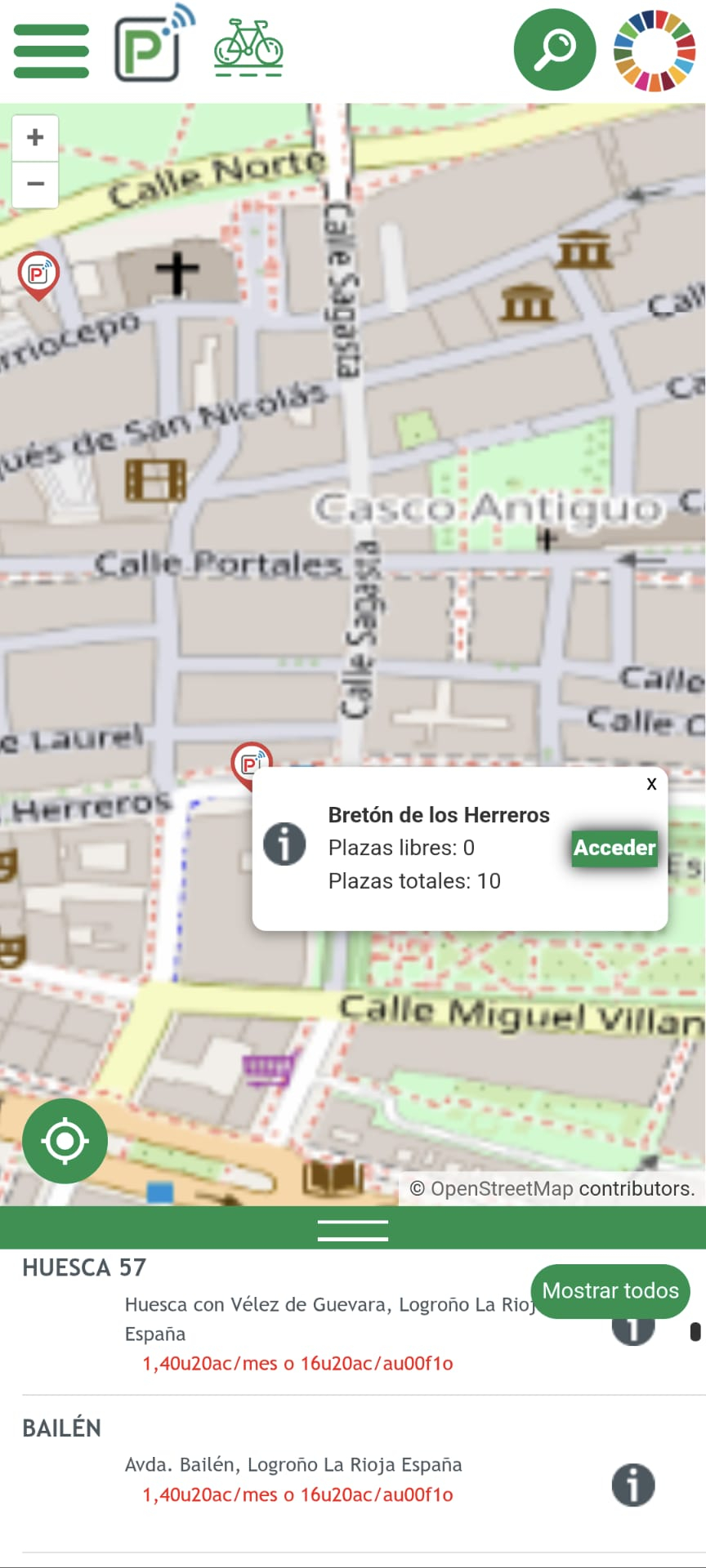Open the search magnifier button

pos(554,50)
